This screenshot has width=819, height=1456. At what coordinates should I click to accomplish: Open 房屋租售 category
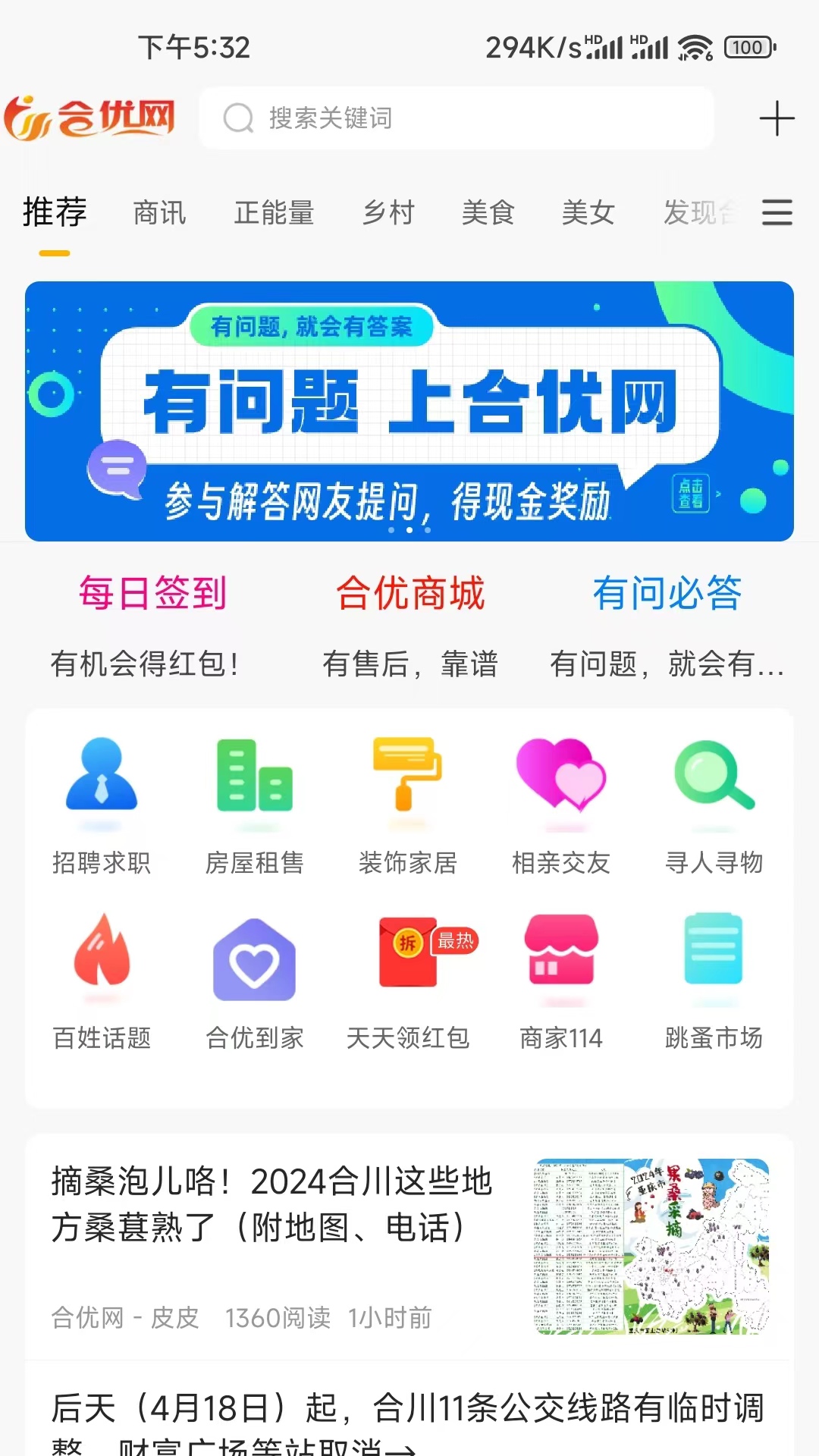click(x=255, y=805)
